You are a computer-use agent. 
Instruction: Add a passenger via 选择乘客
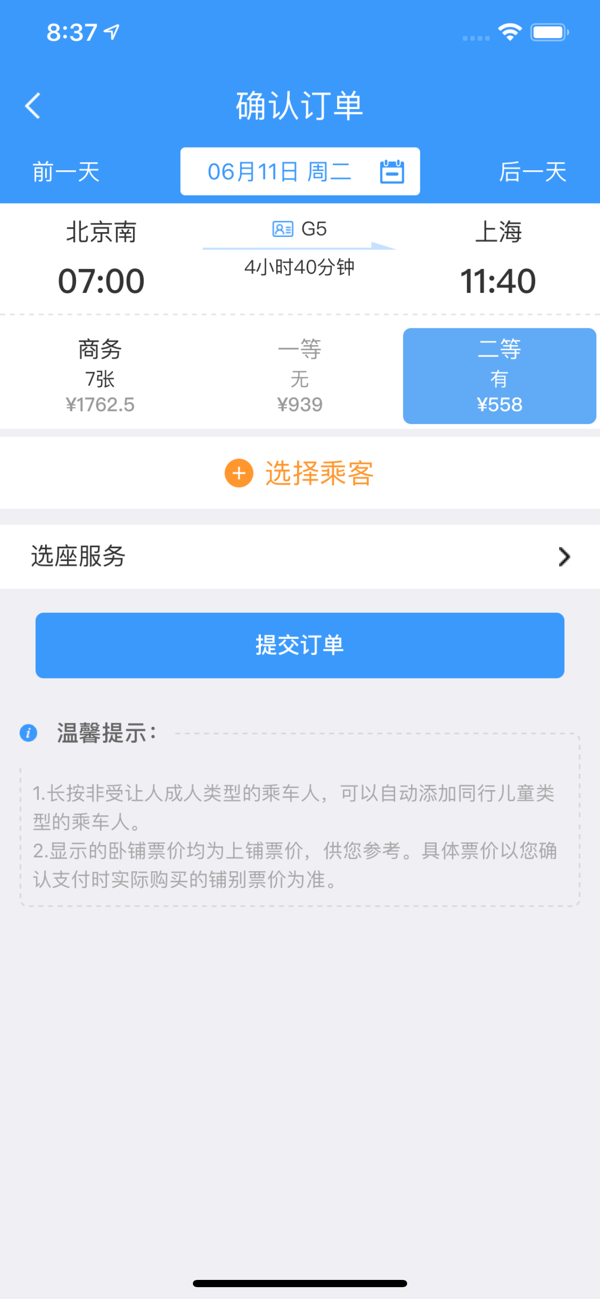pos(300,473)
